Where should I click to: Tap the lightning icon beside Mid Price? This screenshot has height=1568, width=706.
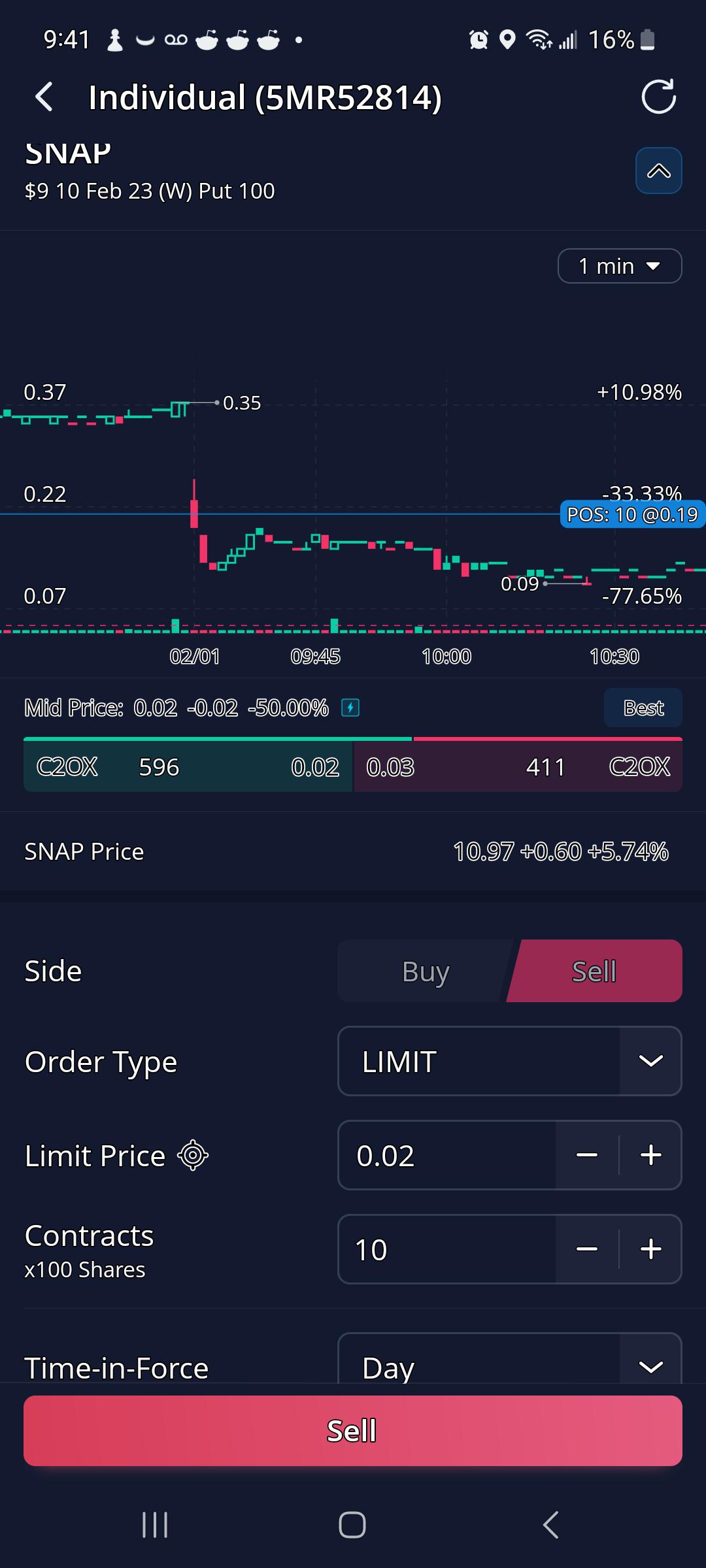(350, 708)
